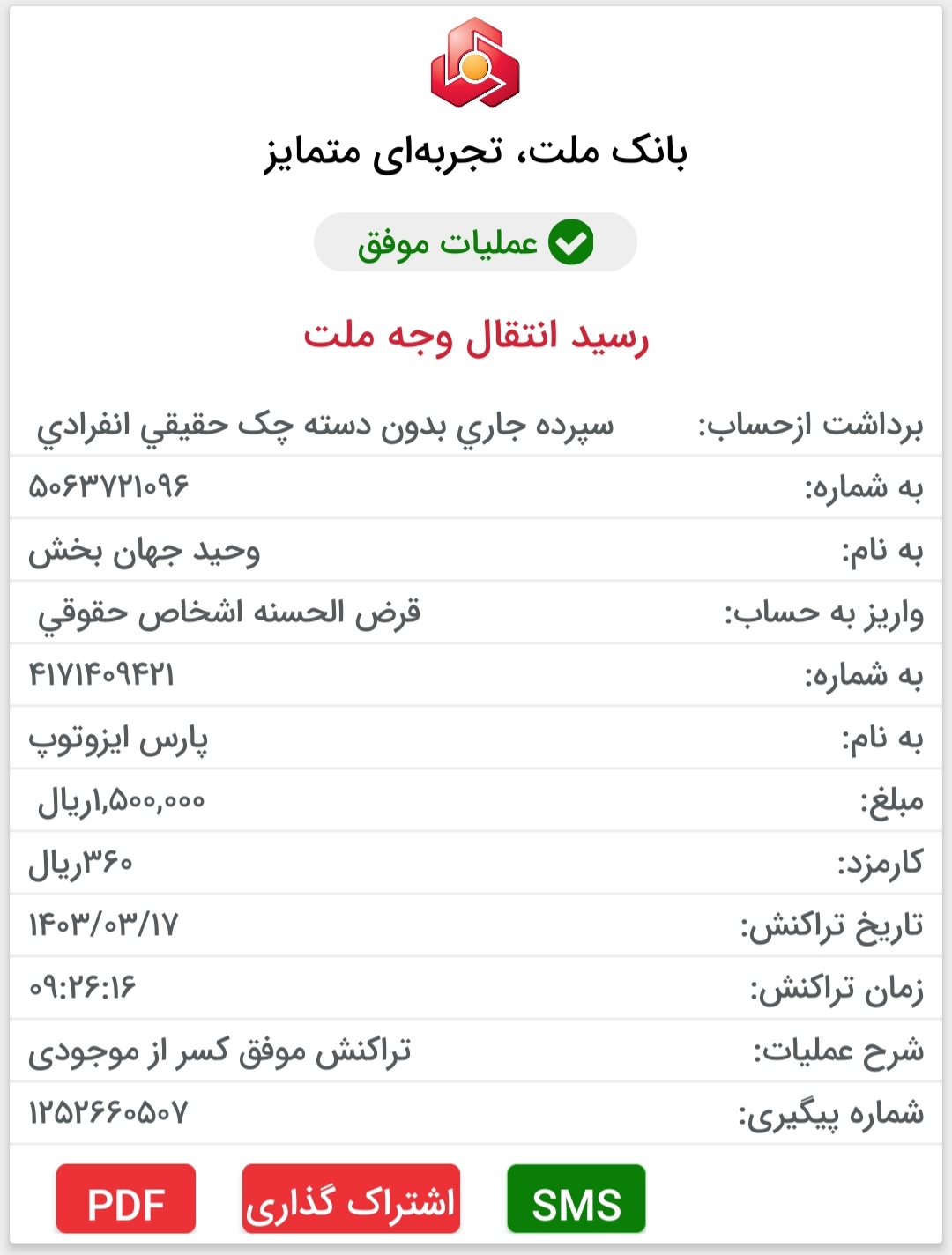The width and height of the screenshot is (952, 1255).
Task: Tap the red receipt title رسید انتقال وجه ملت
Action: tap(476, 338)
